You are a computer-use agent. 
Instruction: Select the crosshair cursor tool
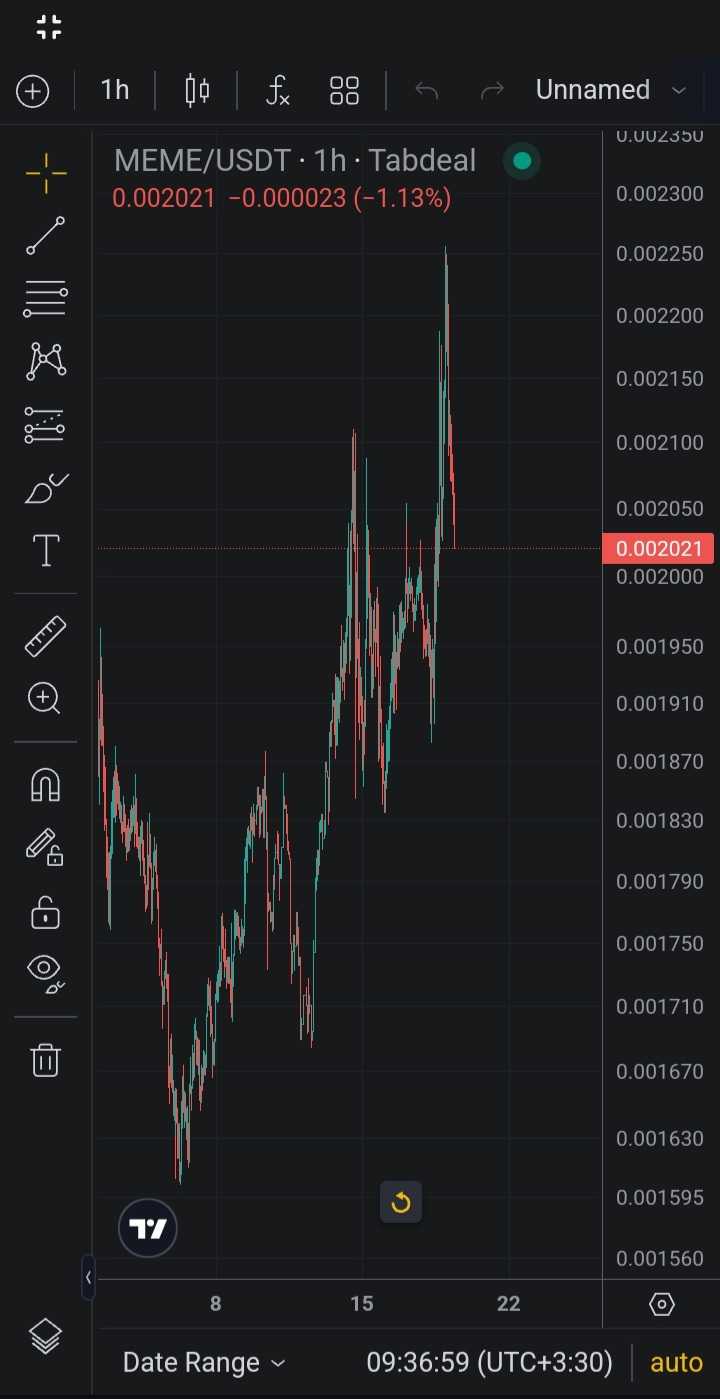(x=46, y=173)
